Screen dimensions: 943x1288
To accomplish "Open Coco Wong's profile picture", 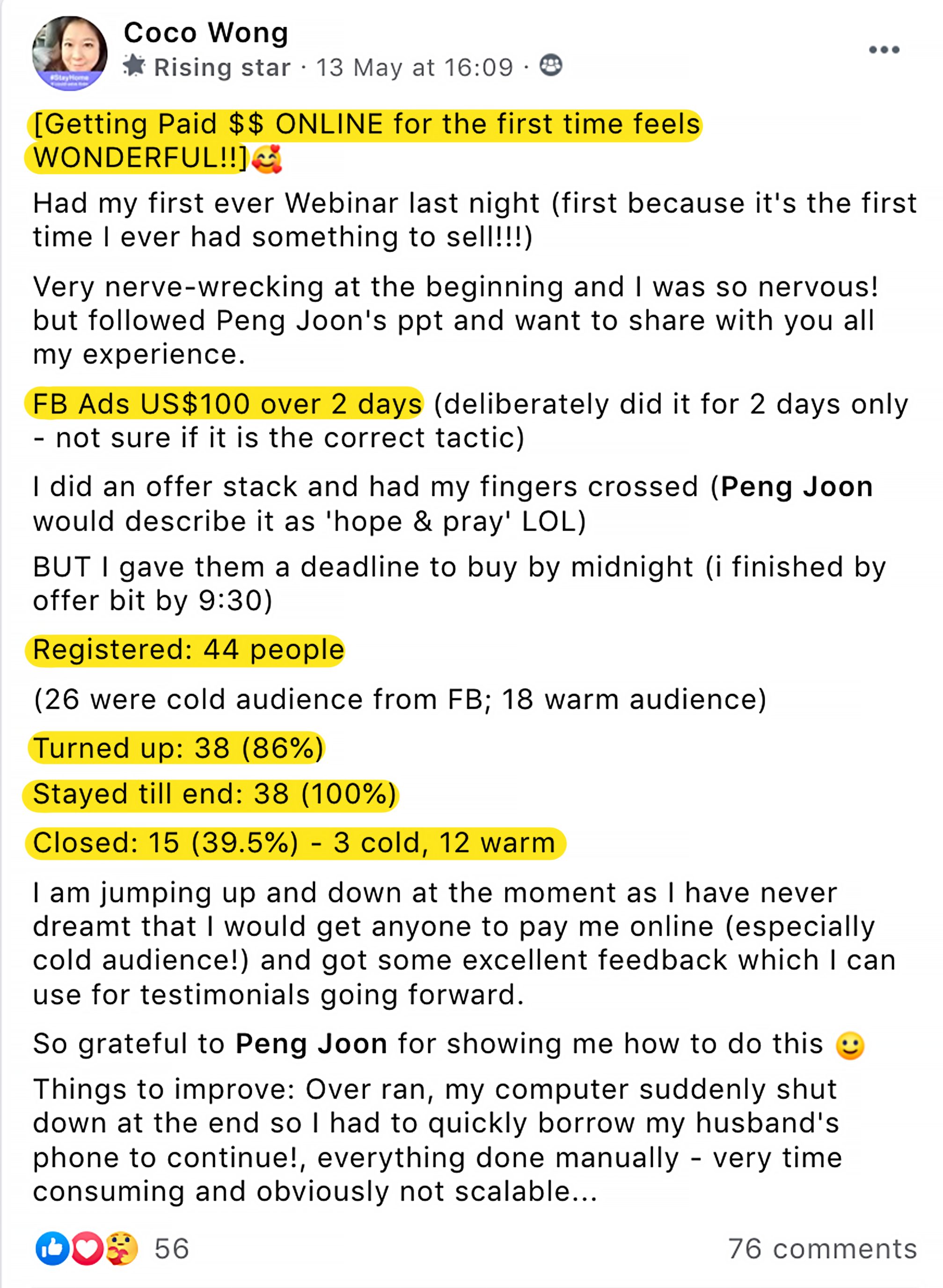I will click(x=70, y=53).
